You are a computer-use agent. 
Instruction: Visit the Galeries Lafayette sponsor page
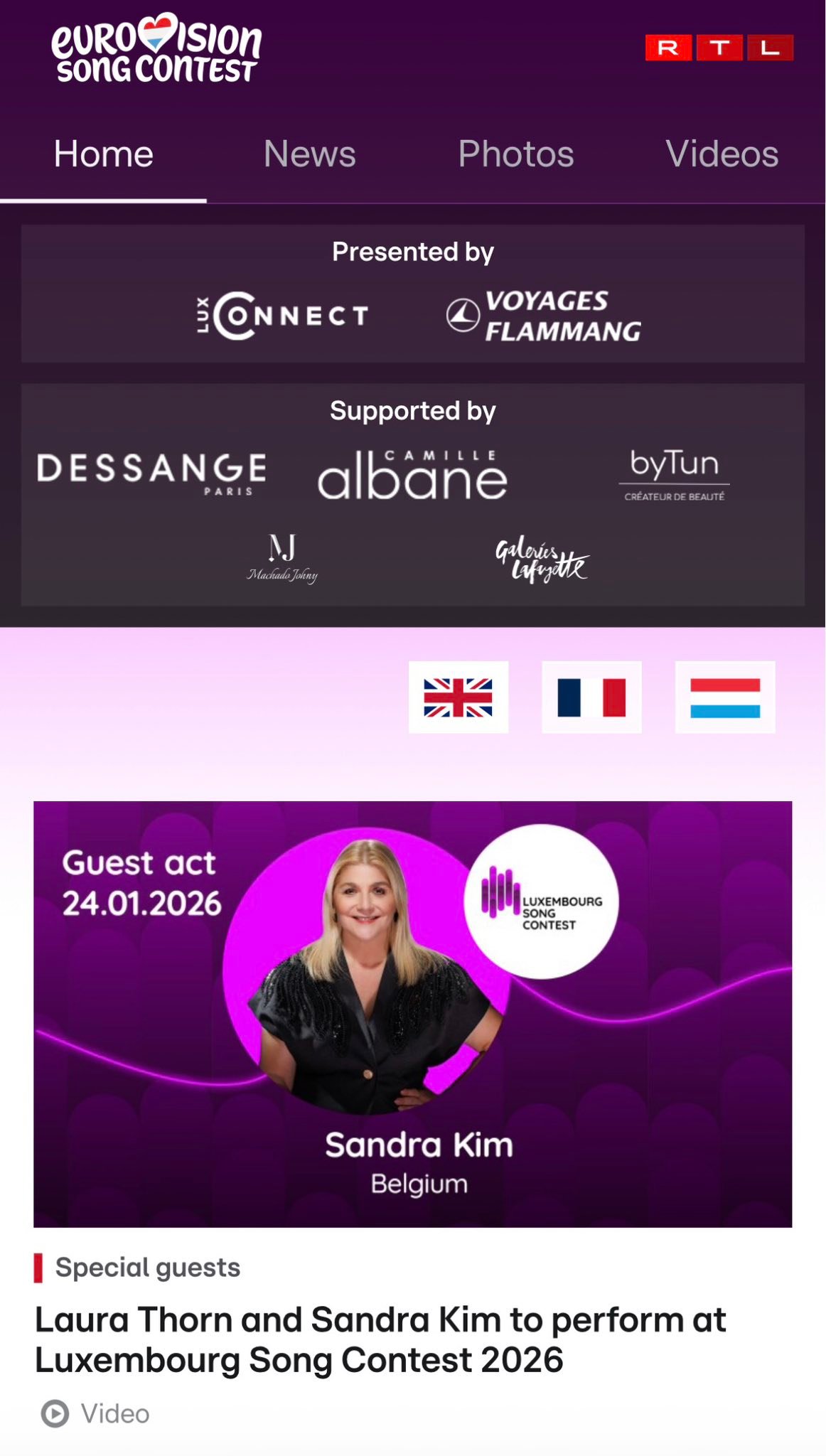point(542,560)
